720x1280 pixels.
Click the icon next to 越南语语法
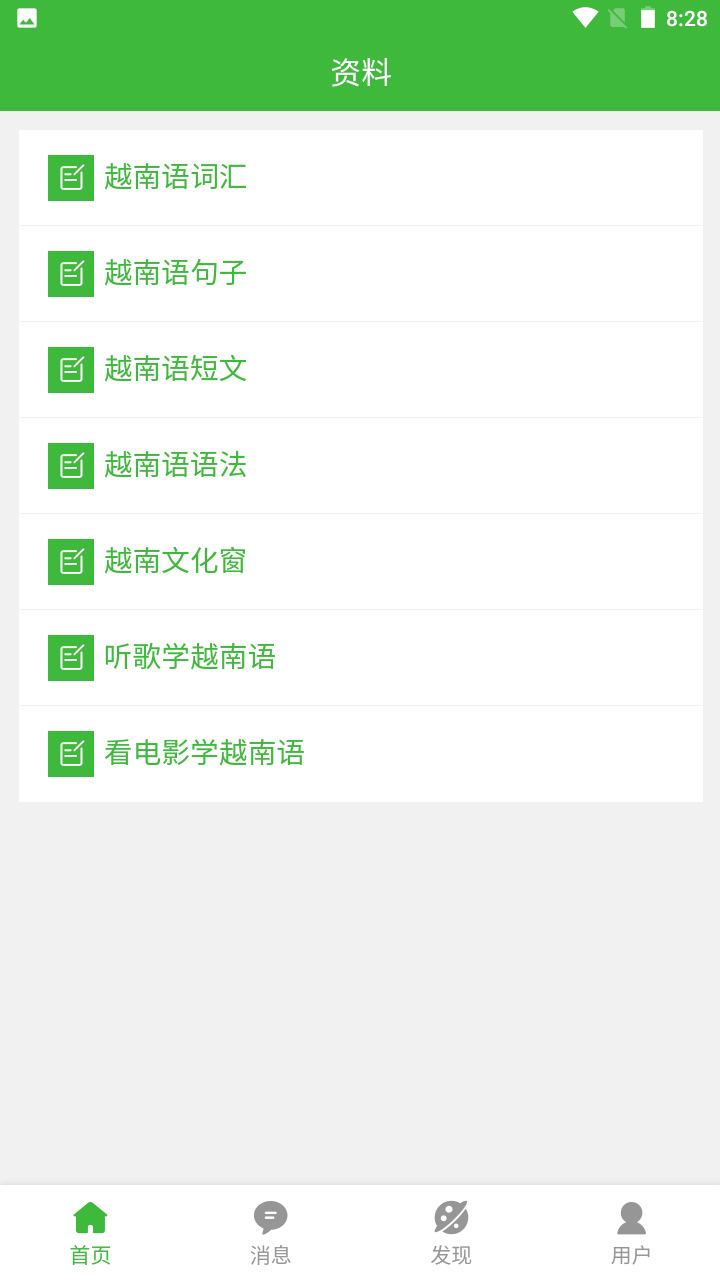coord(70,465)
